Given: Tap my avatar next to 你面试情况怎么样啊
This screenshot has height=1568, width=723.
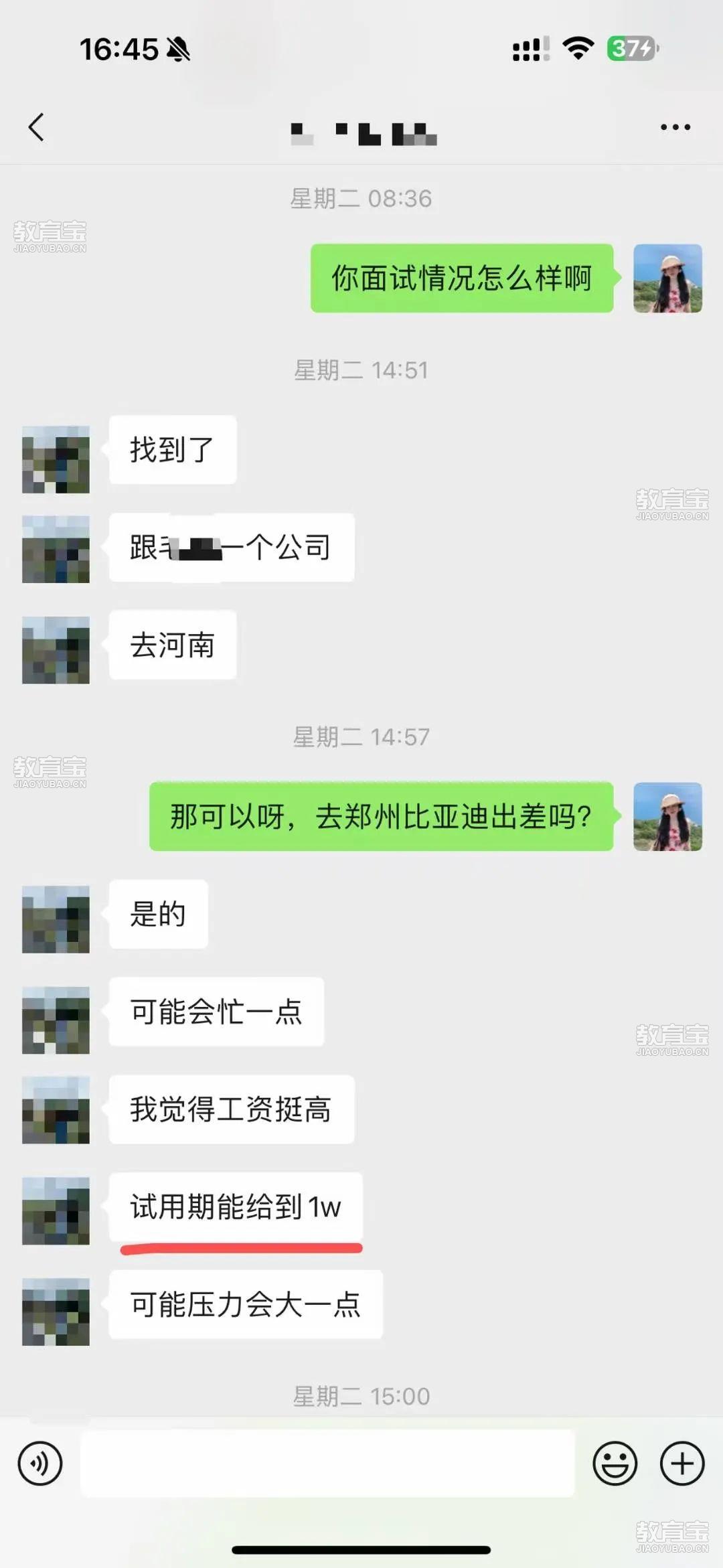Looking at the screenshot, I should tap(667, 279).
